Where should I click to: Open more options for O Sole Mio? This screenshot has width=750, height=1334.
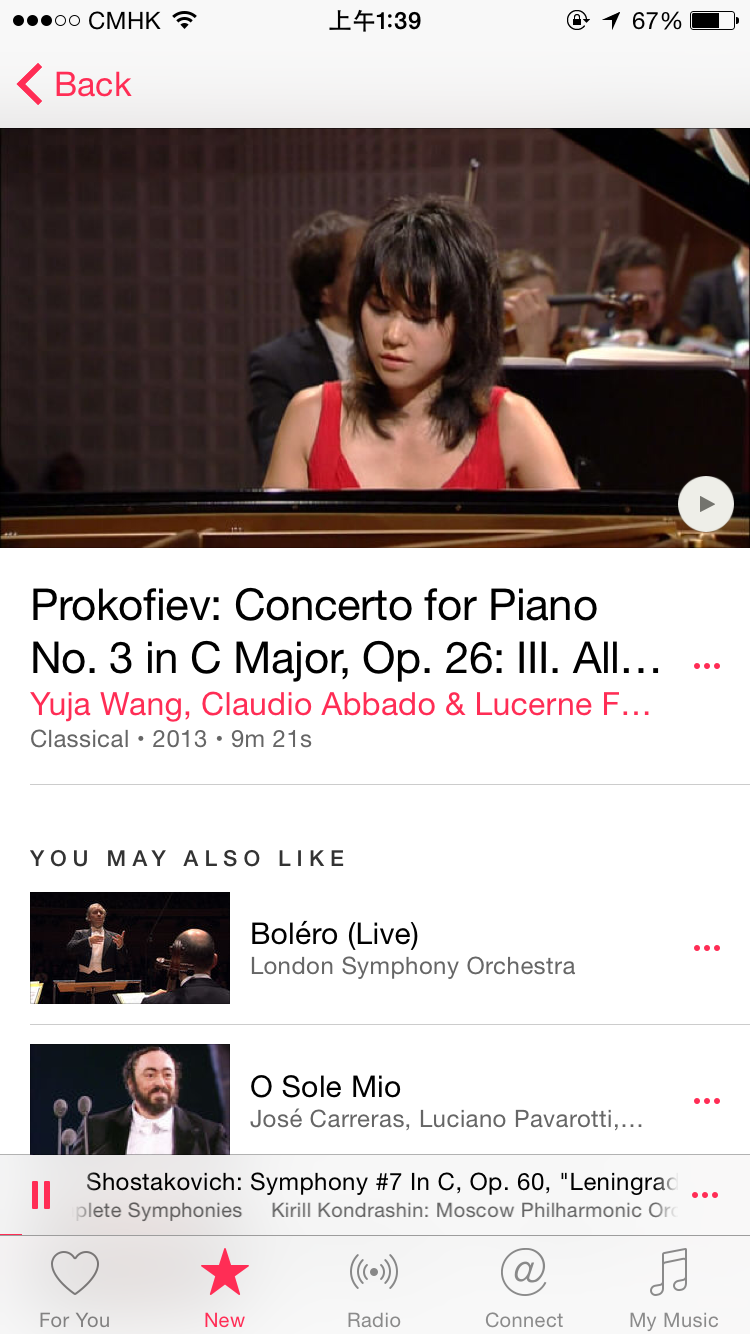706,1101
